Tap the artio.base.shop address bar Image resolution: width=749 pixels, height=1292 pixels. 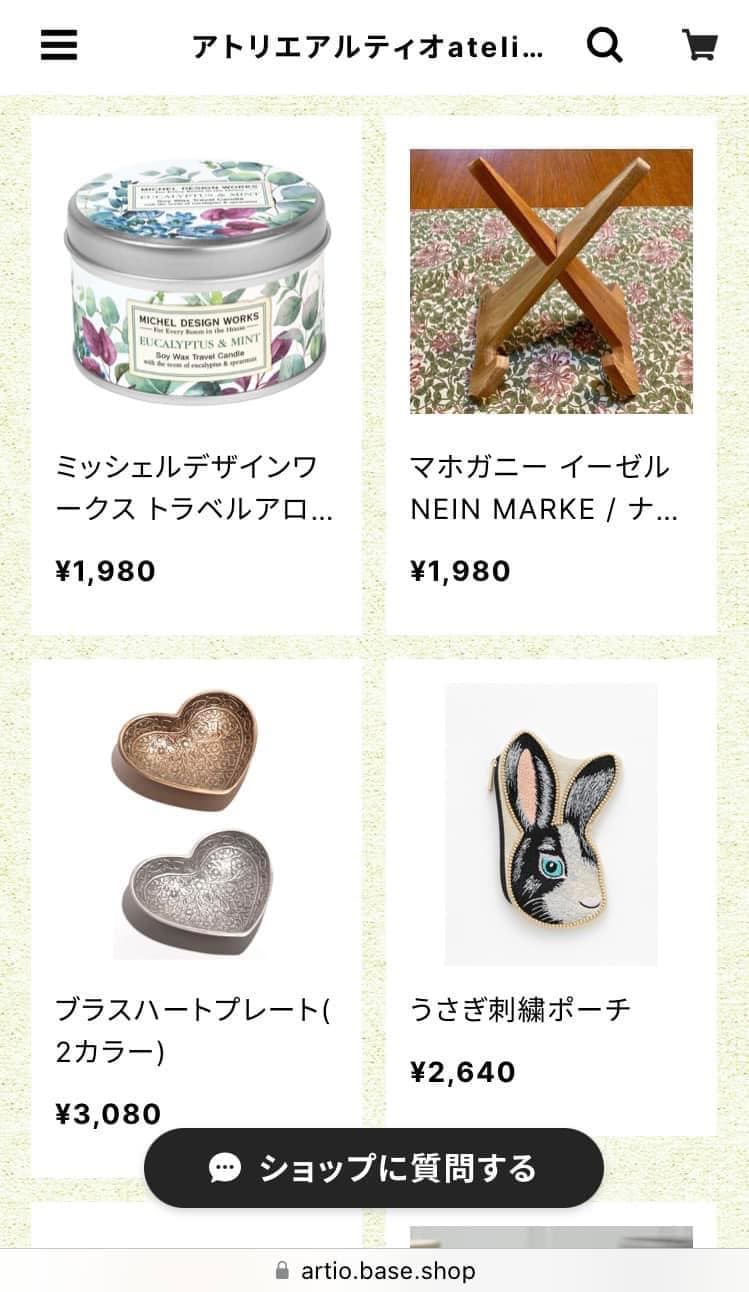point(375,1271)
